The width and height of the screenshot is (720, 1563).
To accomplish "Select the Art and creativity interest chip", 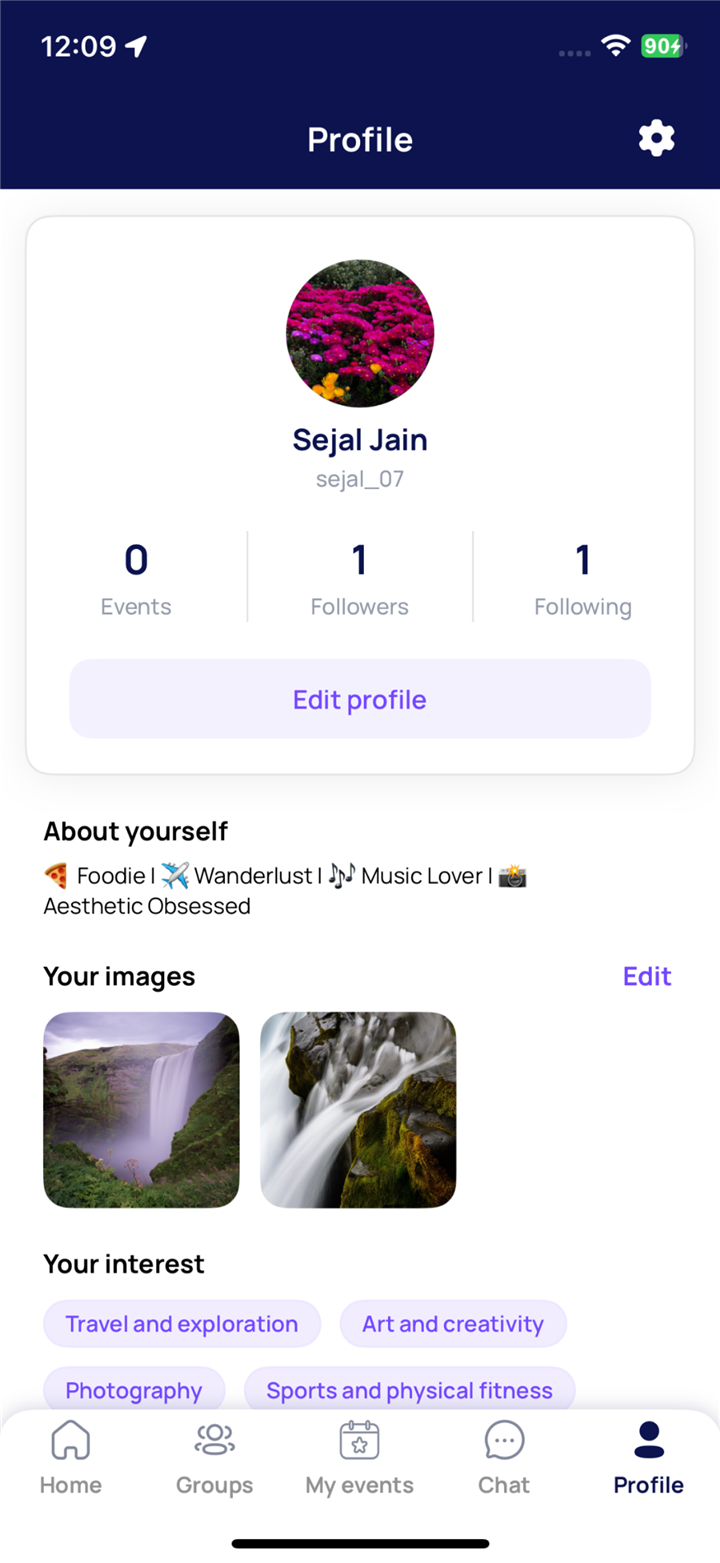I will (x=453, y=1323).
